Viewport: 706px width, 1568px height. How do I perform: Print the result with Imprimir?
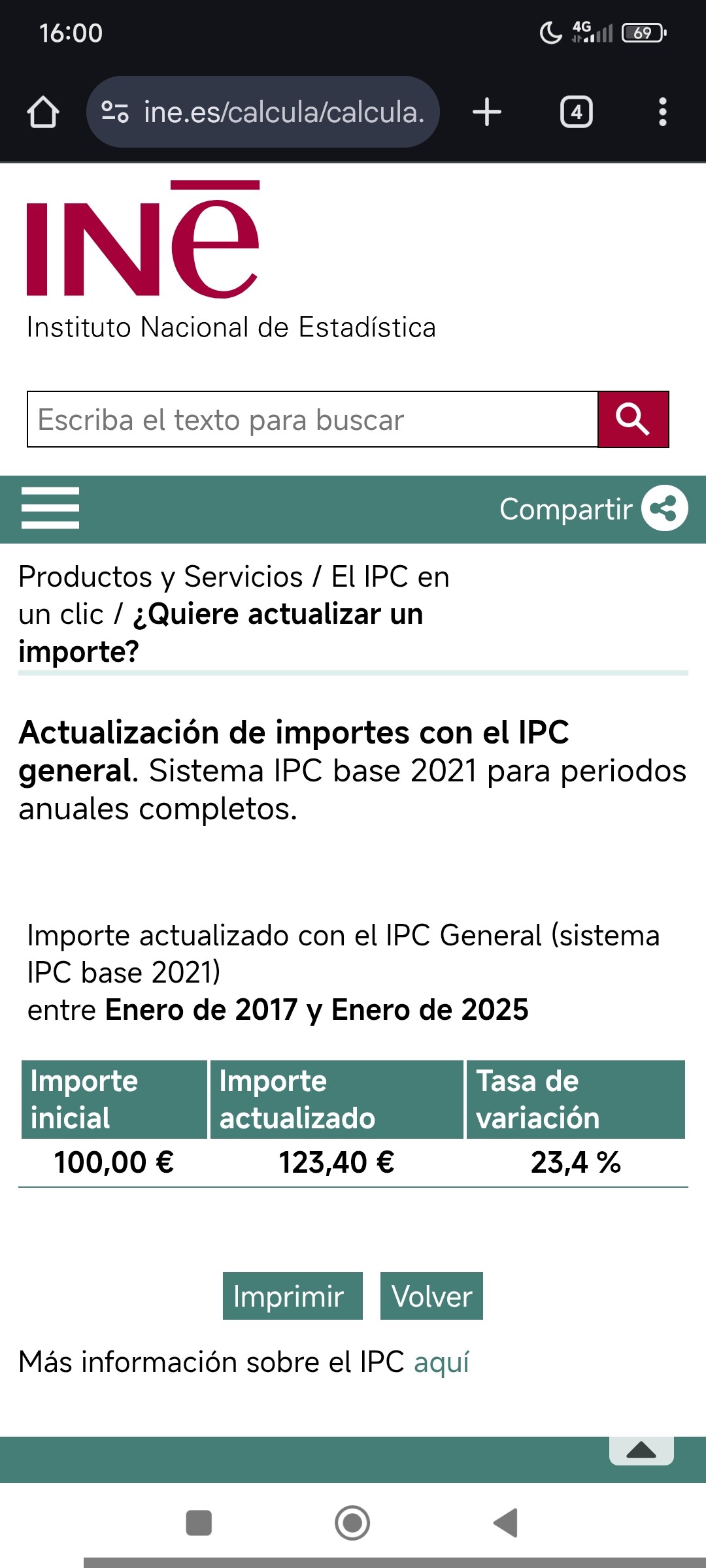point(292,1296)
